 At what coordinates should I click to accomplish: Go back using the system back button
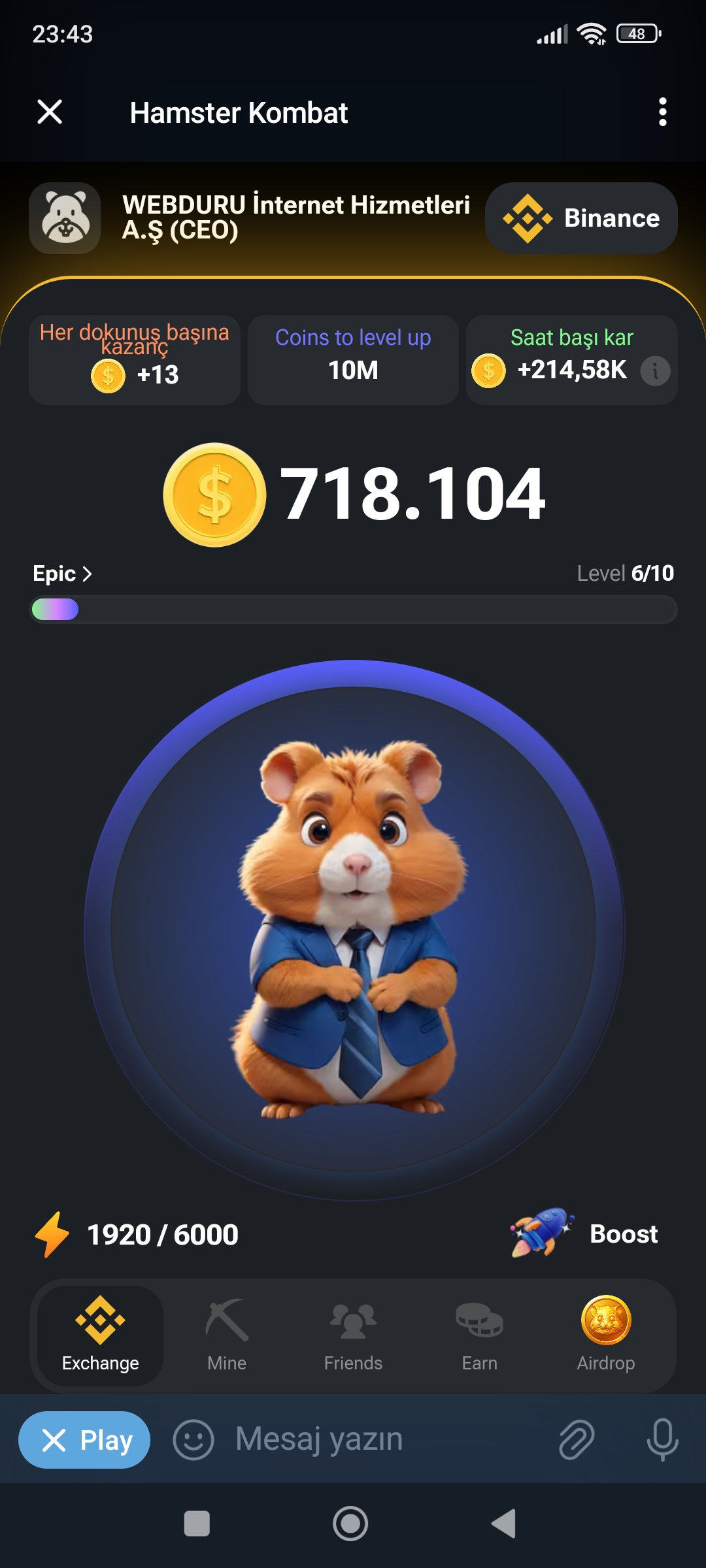(x=504, y=1524)
